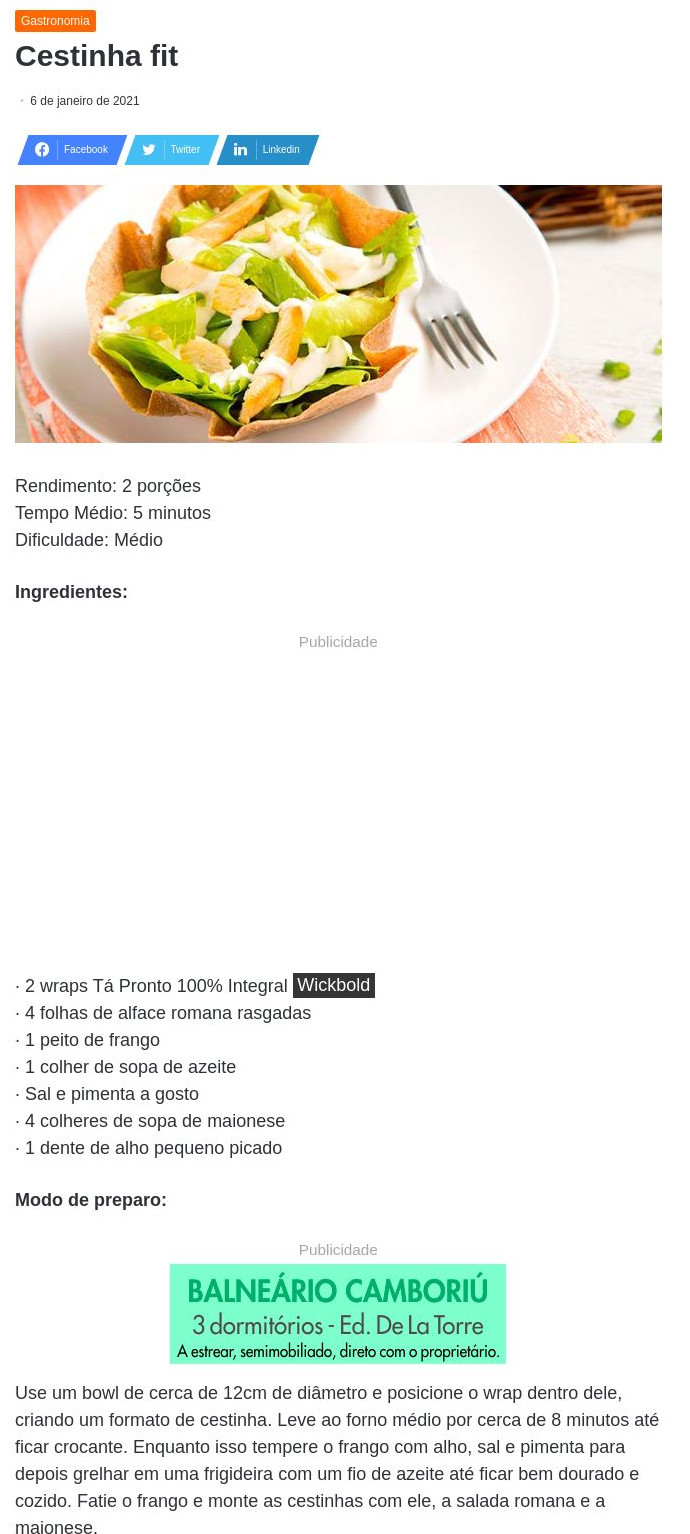Open the Balneário Camboriú ad banner
Image resolution: width=690 pixels, height=1534 pixels.
point(338,1314)
